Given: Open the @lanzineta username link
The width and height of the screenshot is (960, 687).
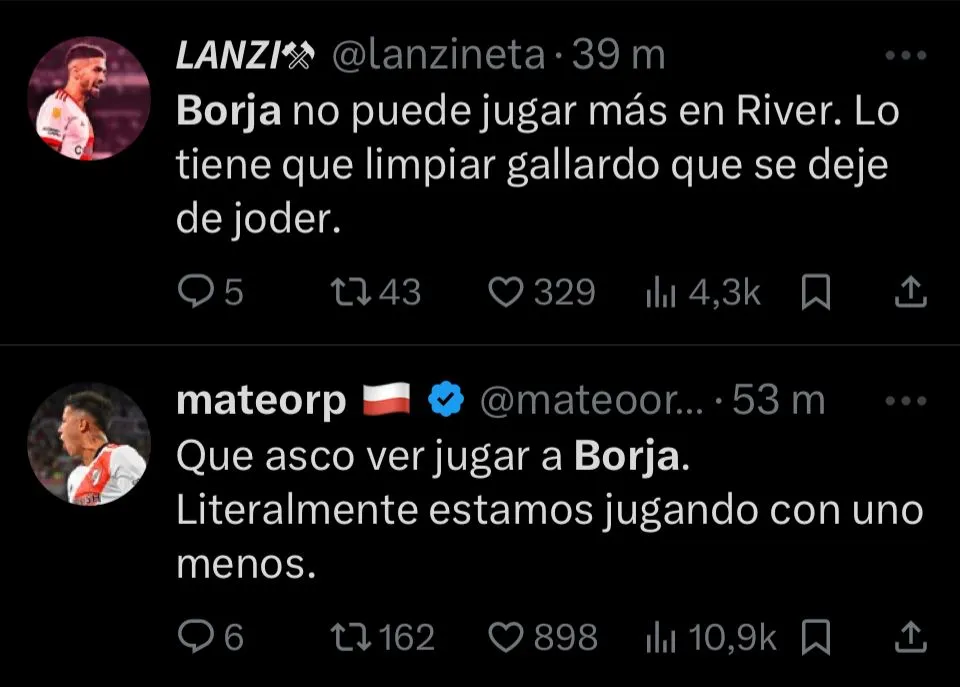Looking at the screenshot, I should coord(437,57).
